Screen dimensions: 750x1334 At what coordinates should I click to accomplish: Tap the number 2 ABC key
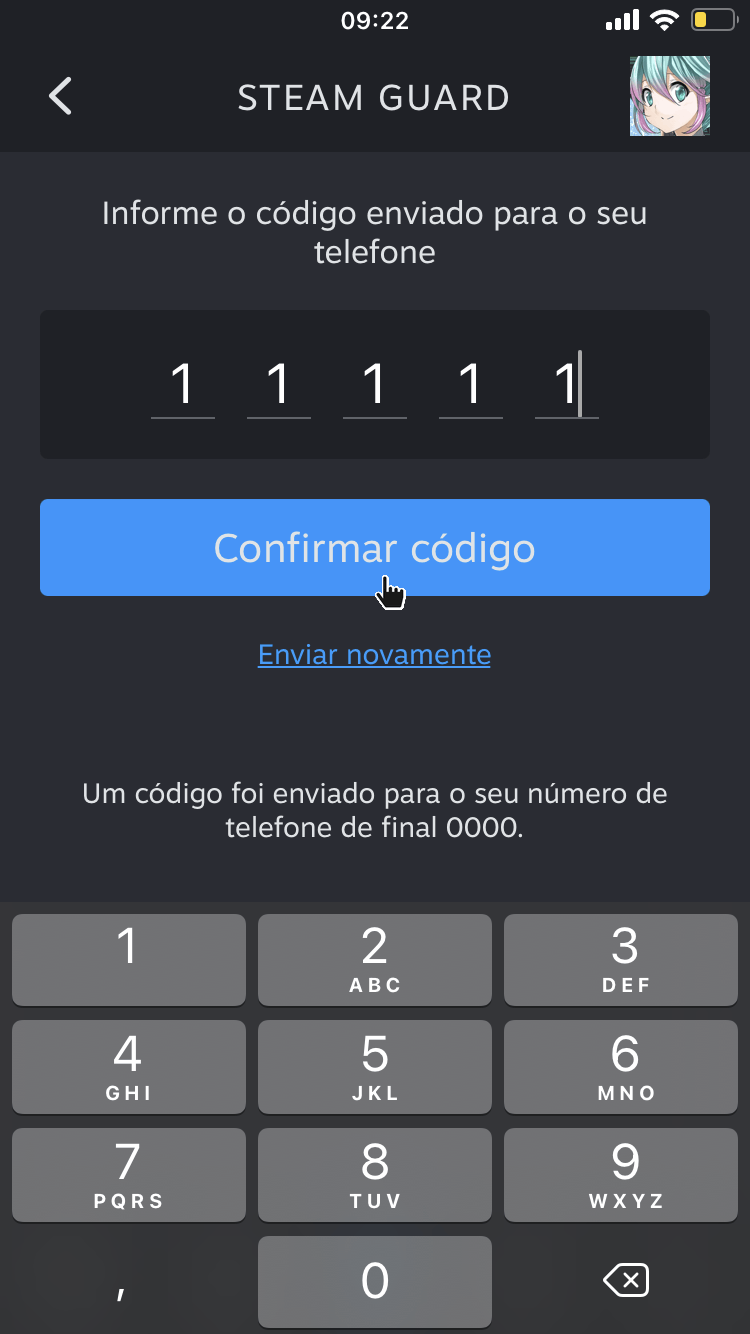pyautogui.click(x=374, y=959)
